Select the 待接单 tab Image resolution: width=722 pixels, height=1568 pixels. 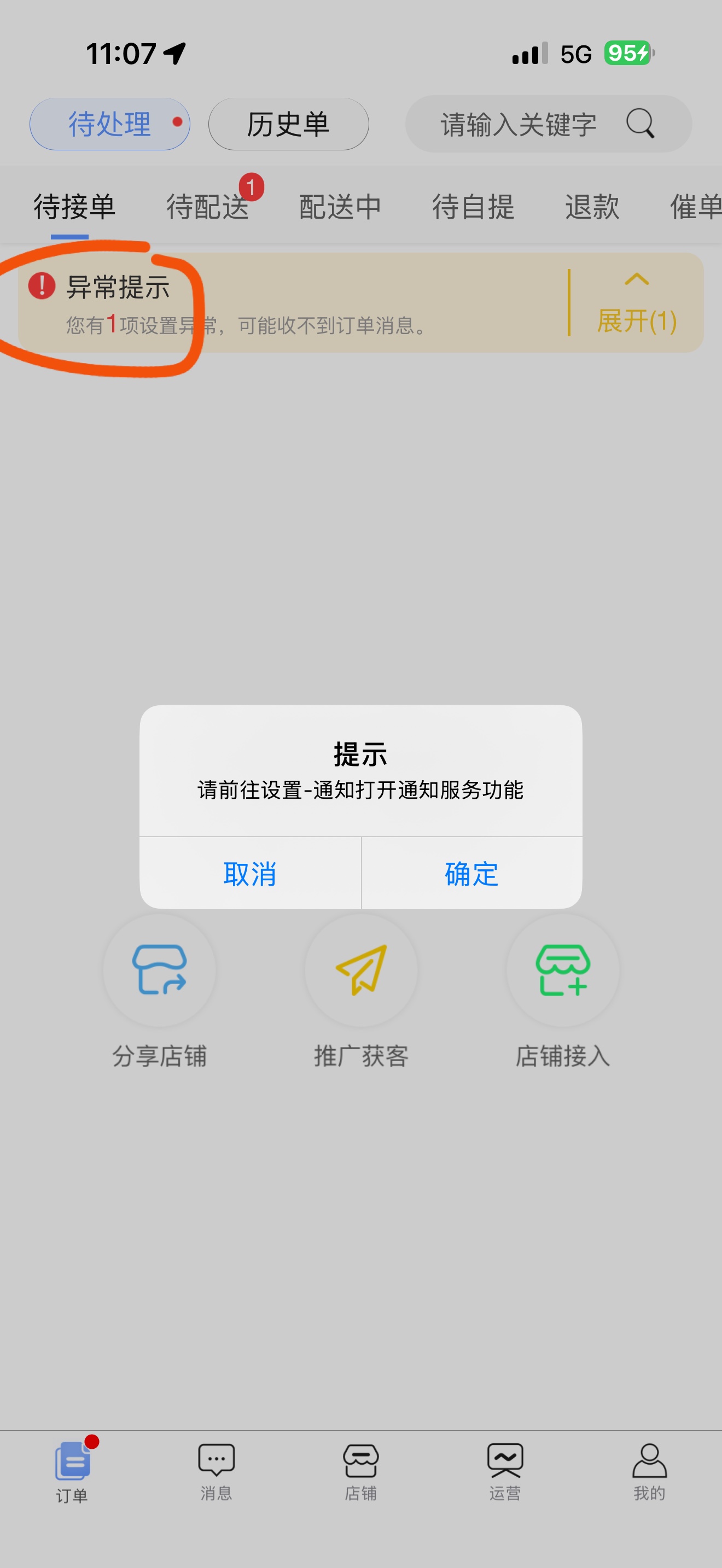click(x=74, y=206)
